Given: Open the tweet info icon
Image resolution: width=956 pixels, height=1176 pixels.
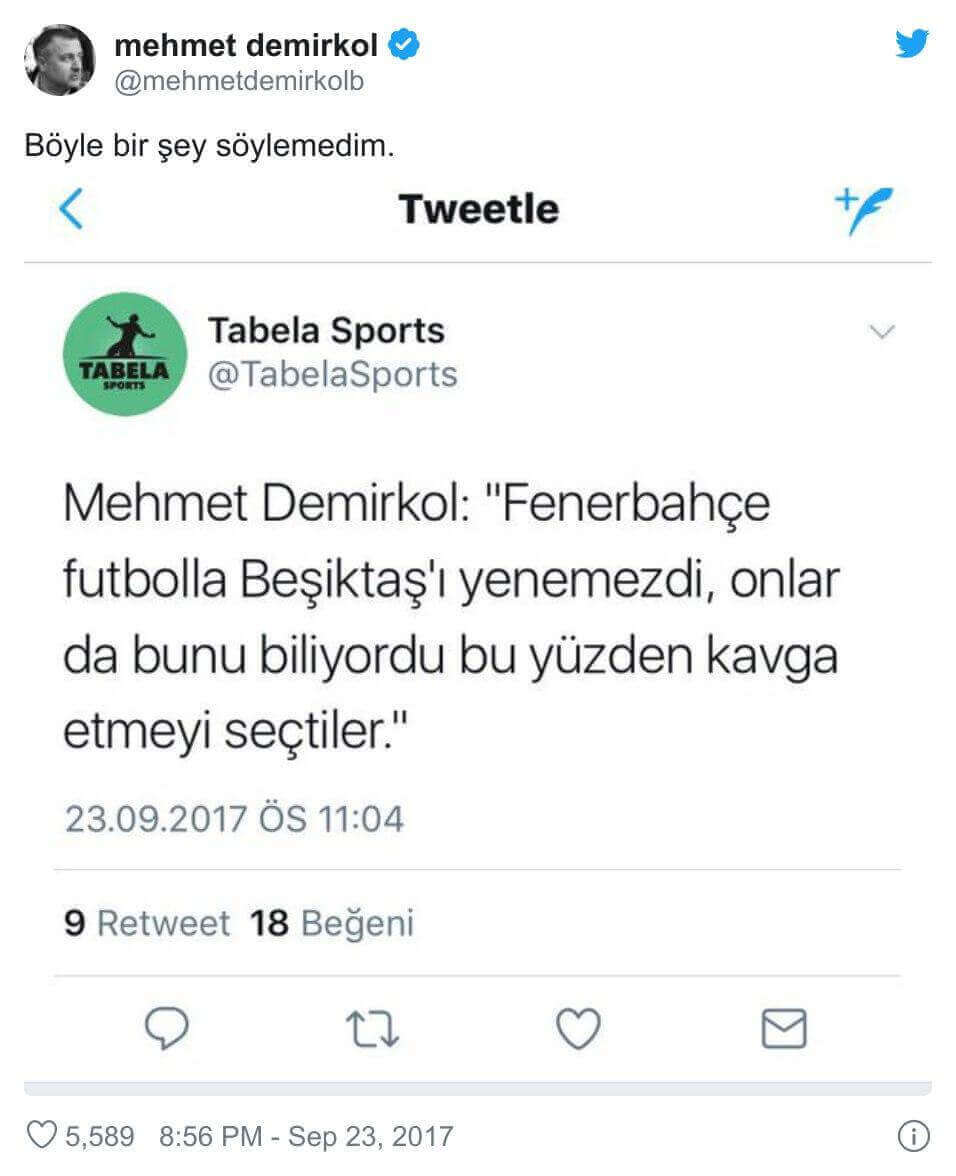Looking at the screenshot, I should click(x=913, y=1136).
